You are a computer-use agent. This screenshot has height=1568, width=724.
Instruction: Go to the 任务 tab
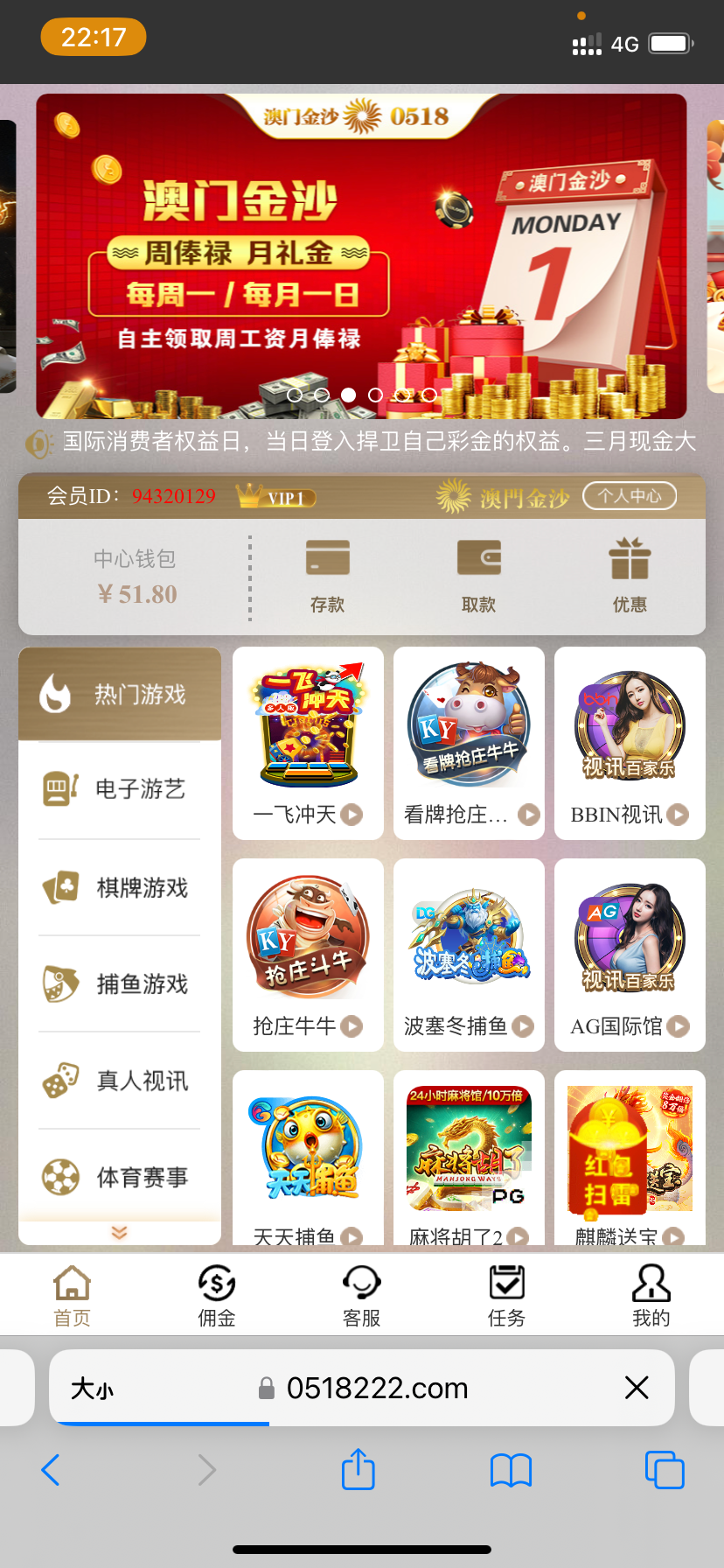click(506, 1296)
